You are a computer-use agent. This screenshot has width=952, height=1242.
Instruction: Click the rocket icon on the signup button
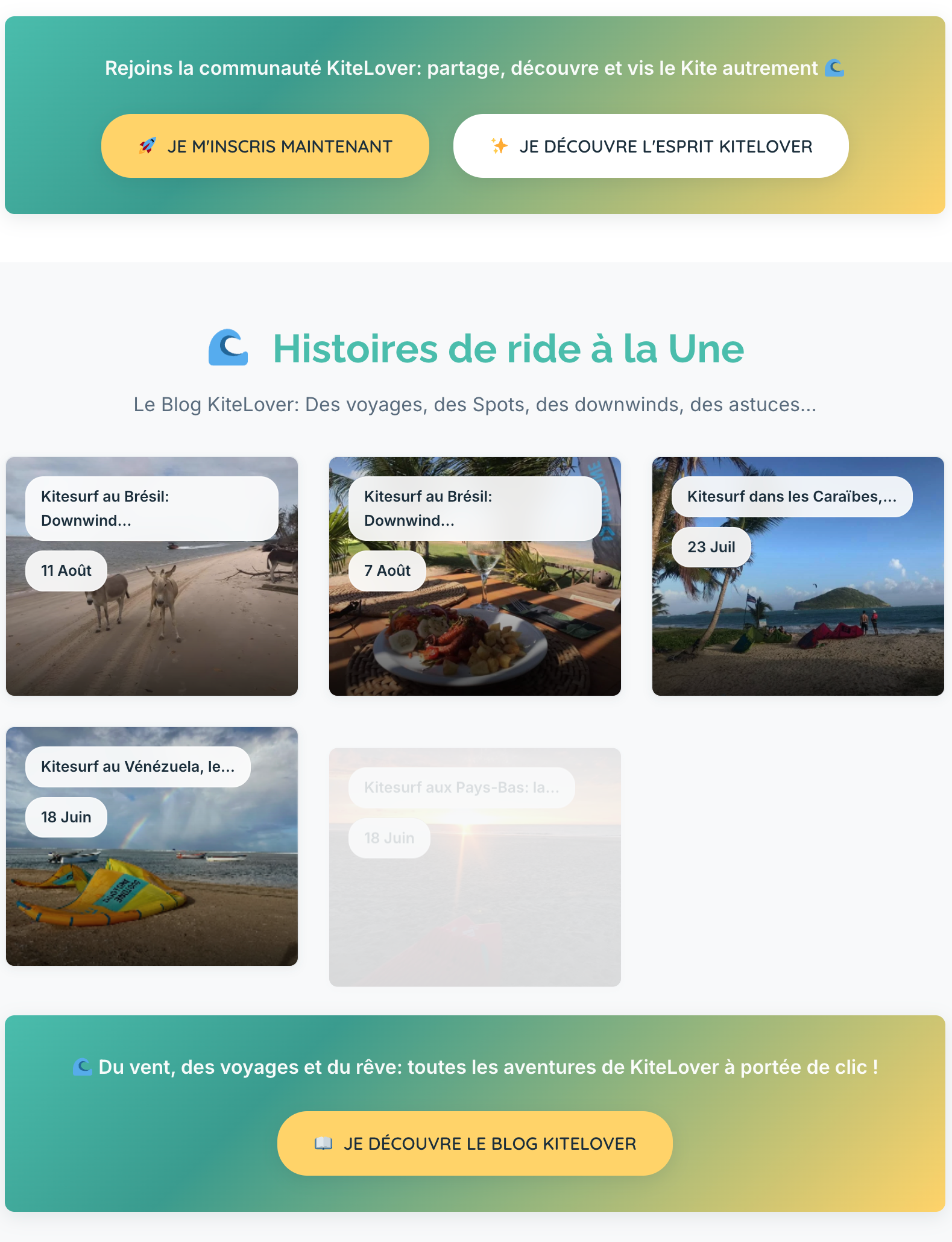(147, 145)
